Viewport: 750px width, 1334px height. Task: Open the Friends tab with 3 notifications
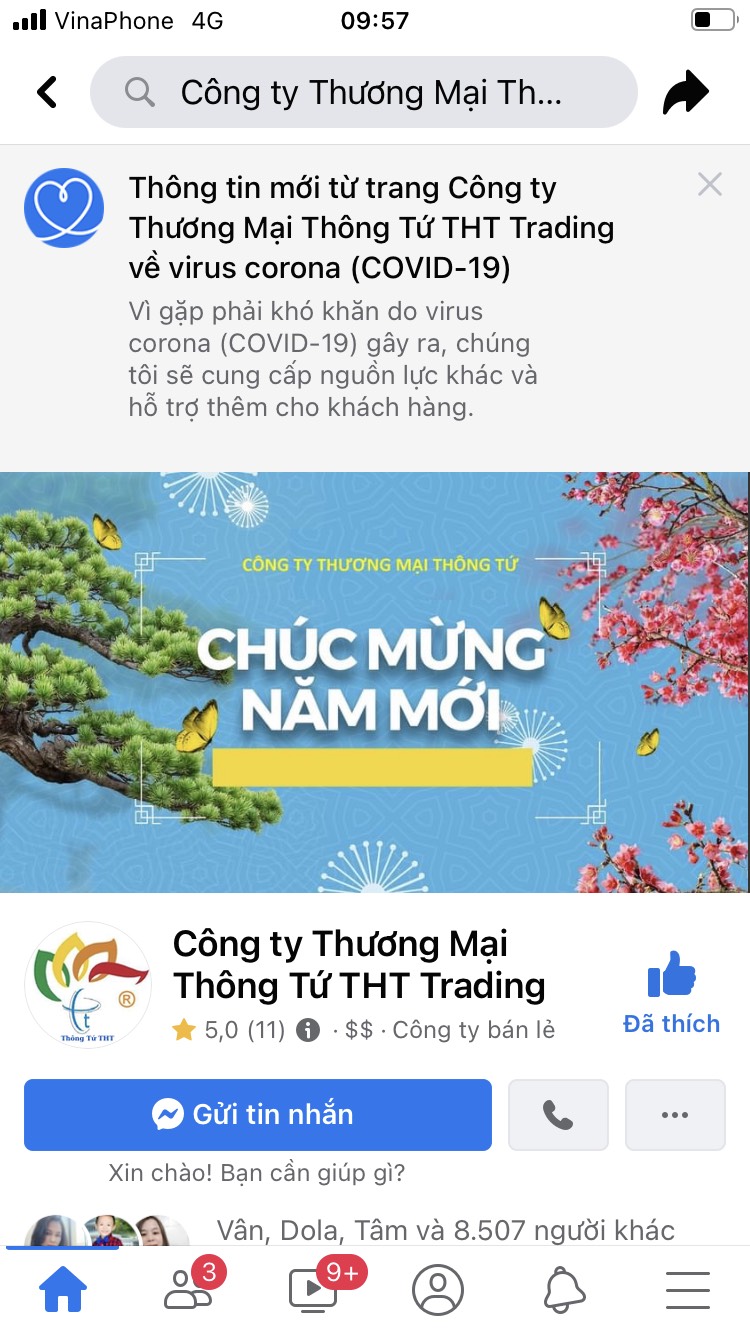(190, 1288)
